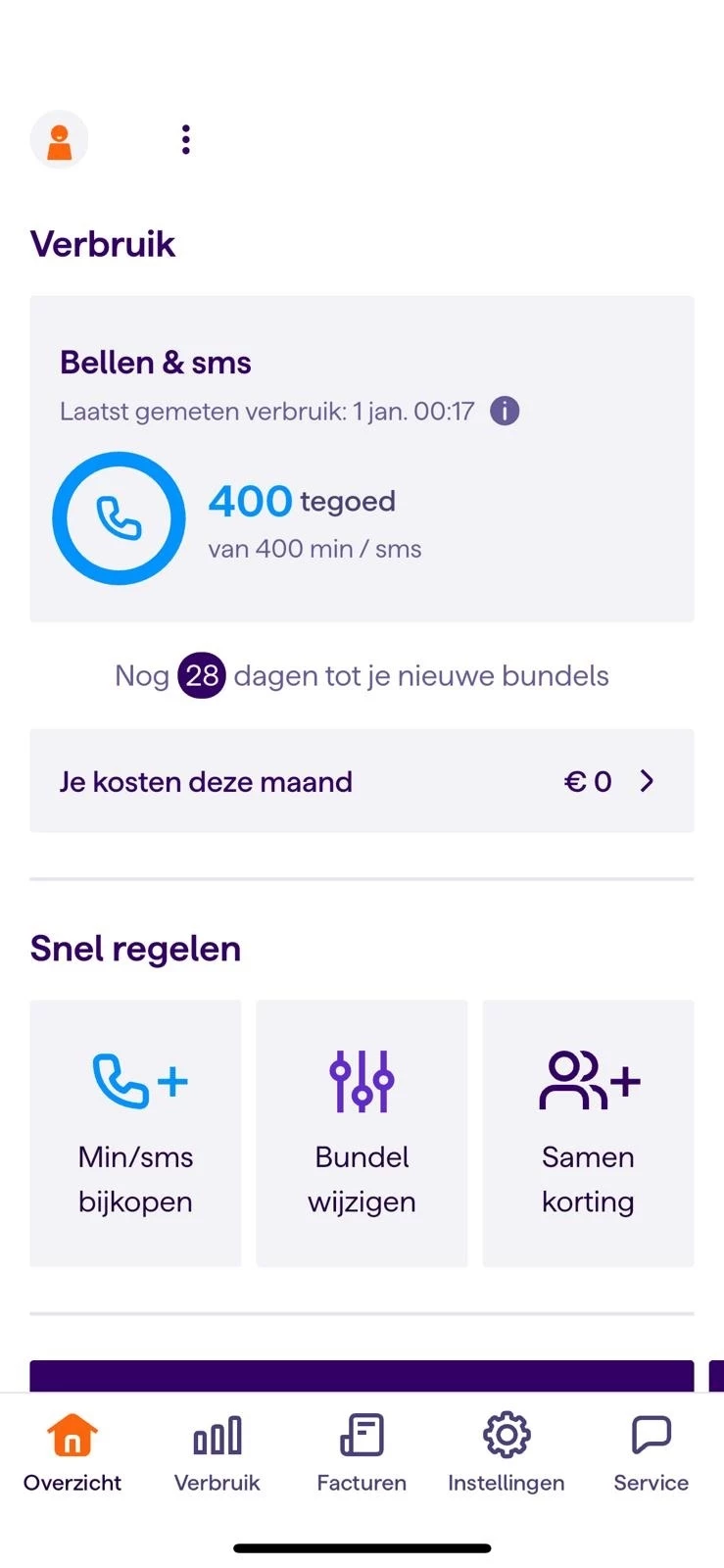Switch to the Verbruik tab
This screenshot has width=724, height=1568.
[x=217, y=1452]
